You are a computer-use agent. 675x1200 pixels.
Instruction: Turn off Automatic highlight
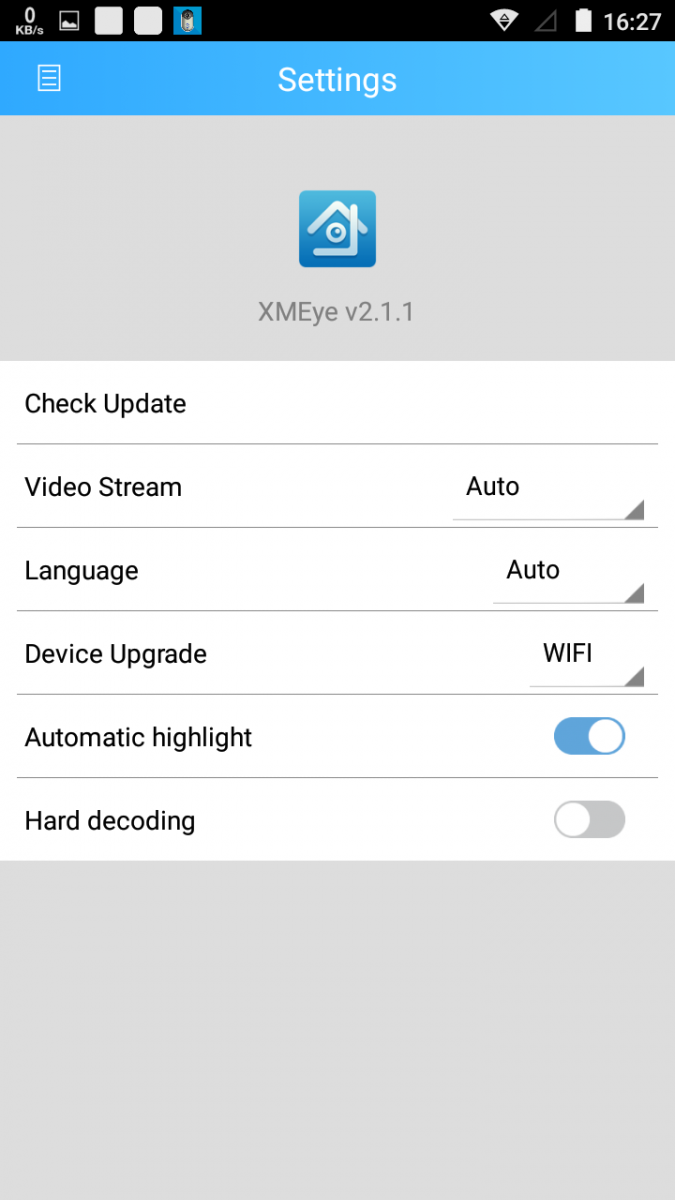click(x=589, y=737)
